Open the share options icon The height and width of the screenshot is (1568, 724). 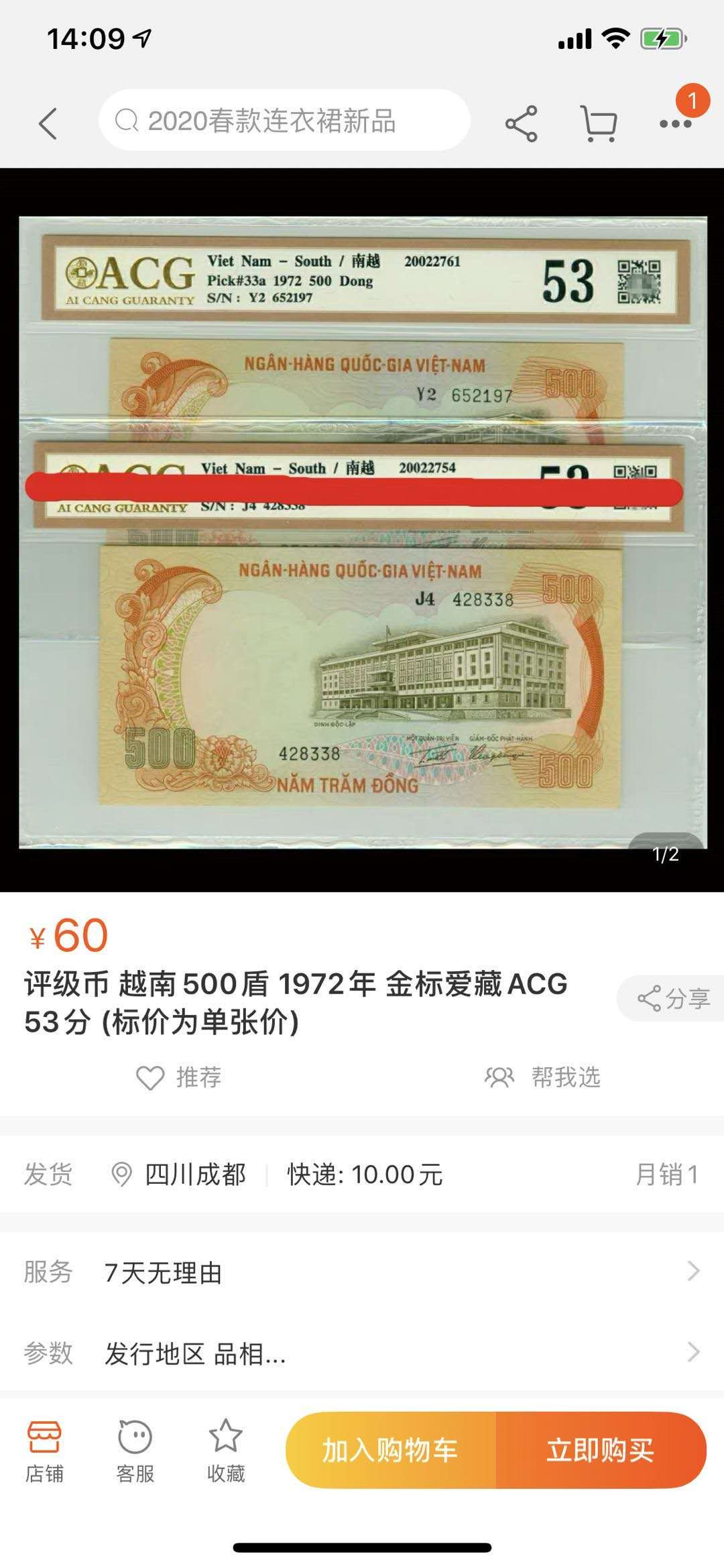(521, 123)
